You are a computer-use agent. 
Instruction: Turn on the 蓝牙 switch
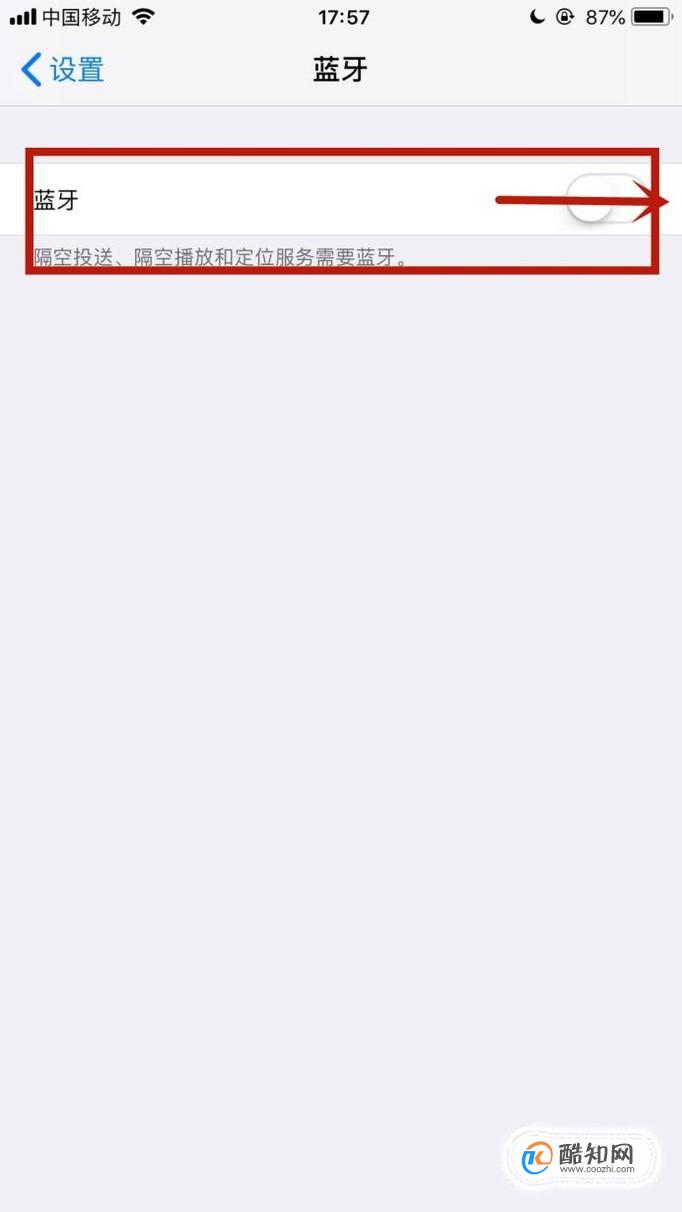point(606,200)
